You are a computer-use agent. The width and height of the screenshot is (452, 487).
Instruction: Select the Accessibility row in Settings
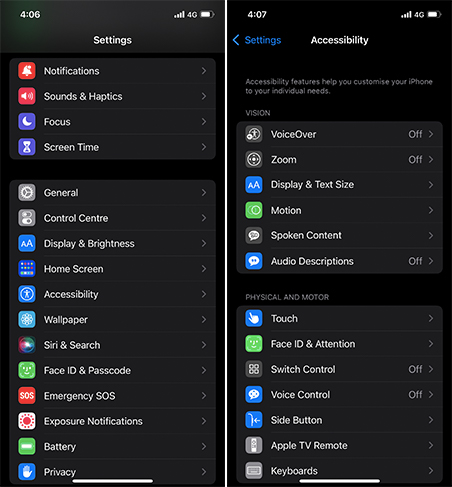pyautogui.click(x=113, y=294)
